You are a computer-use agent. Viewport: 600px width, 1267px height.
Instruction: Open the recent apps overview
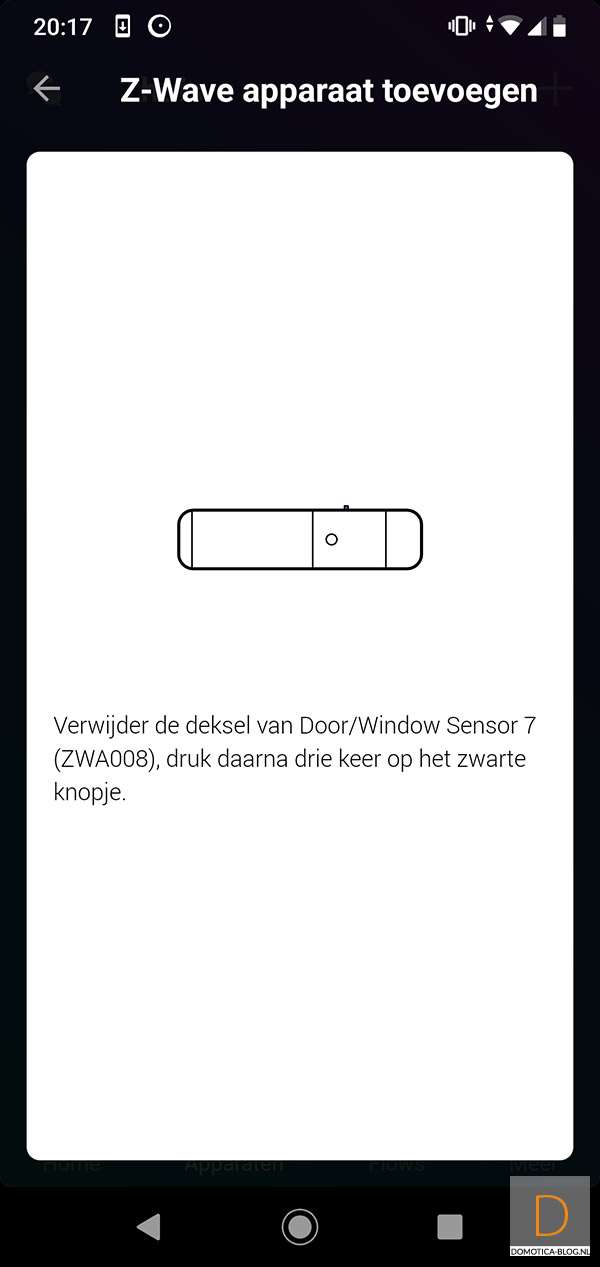(450, 1226)
